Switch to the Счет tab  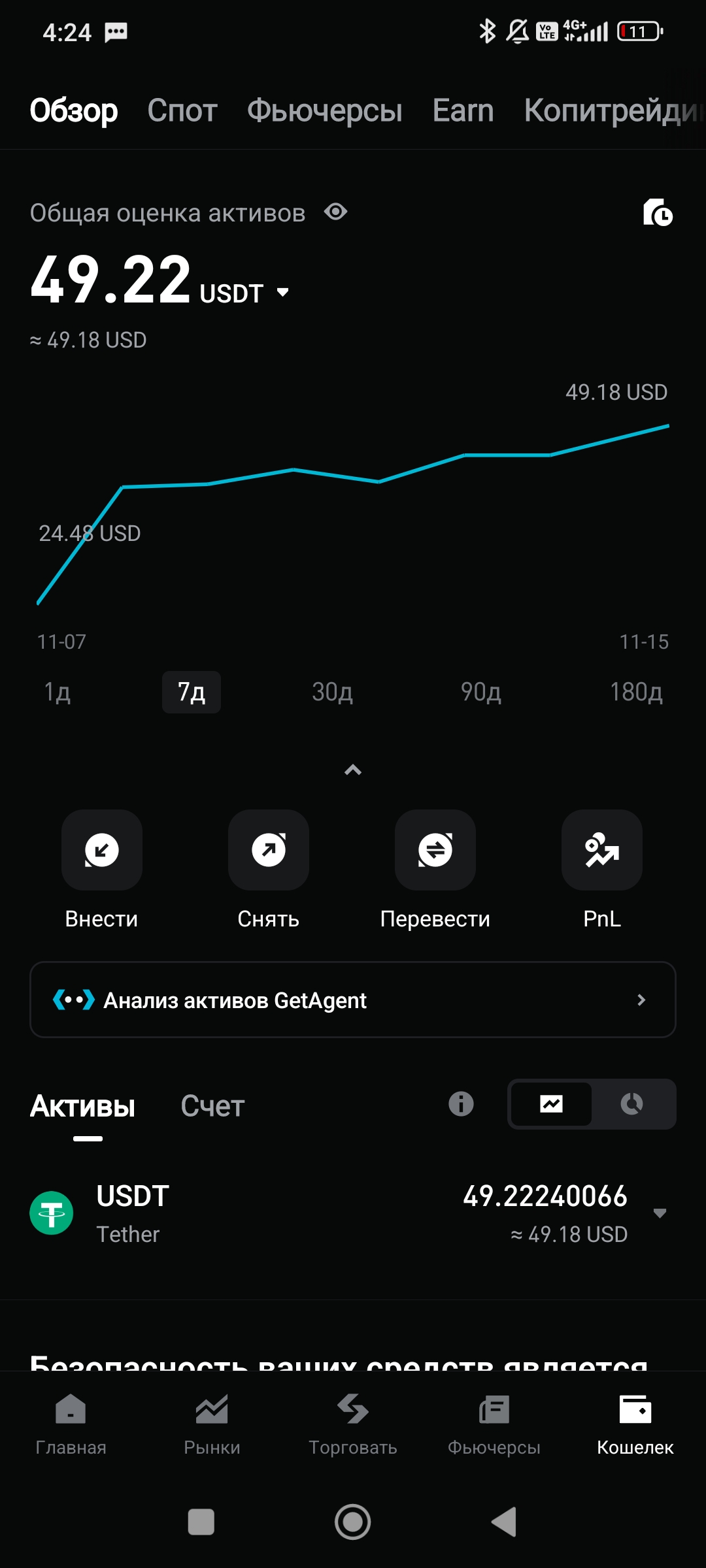coord(212,1106)
